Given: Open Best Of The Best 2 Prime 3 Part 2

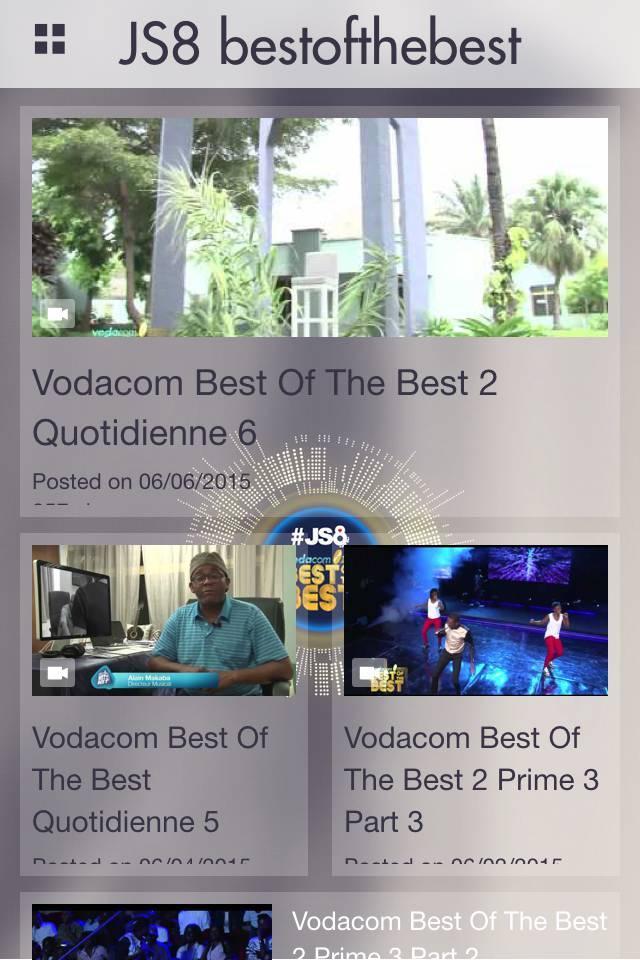Looking at the screenshot, I should tap(448, 932).
